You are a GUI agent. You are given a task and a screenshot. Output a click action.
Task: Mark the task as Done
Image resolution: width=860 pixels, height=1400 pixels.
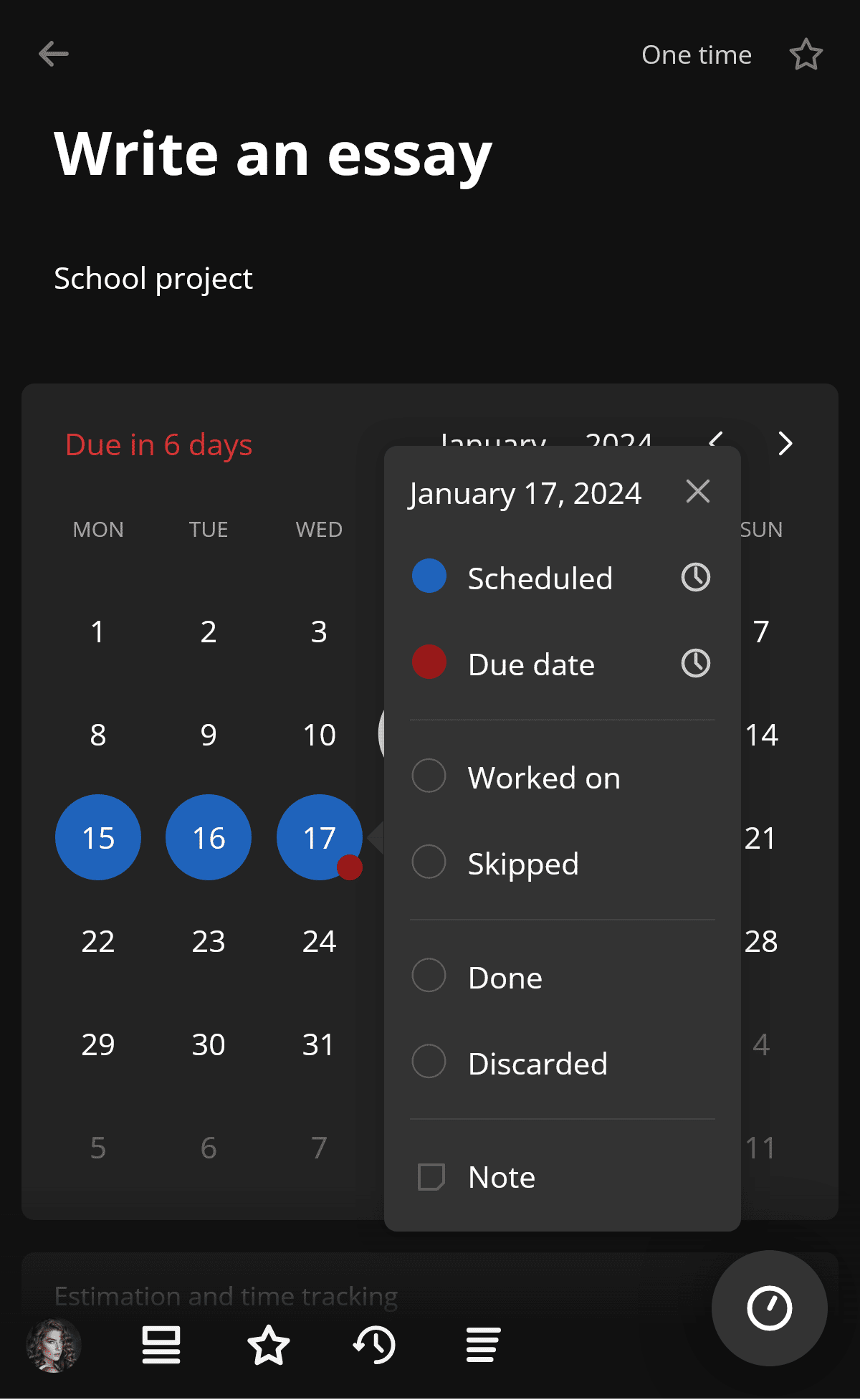point(429,976)
